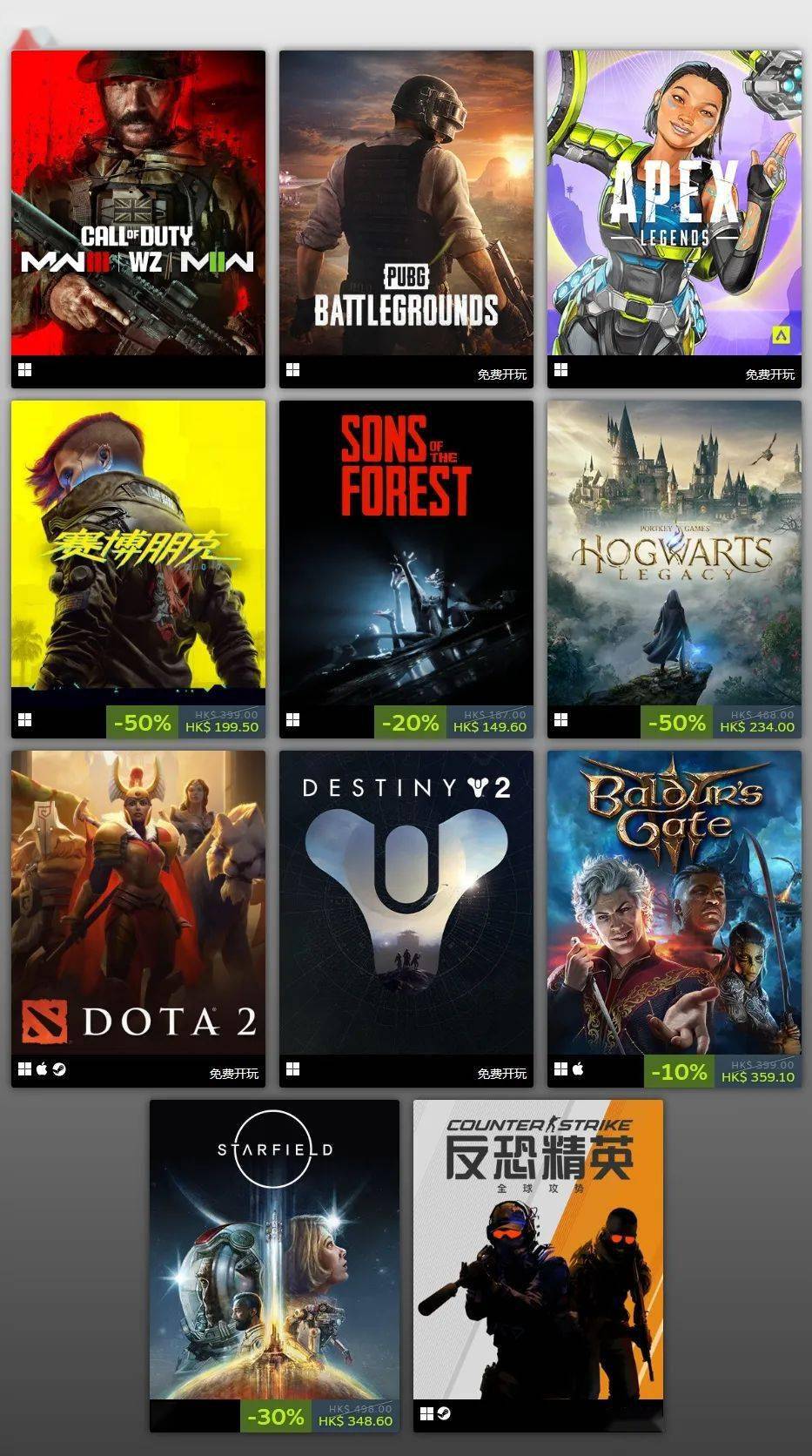The height and width of the screenshot is (1456, 812).
Task: Select the Counter-Strike 2 game tile
Action: [x=538, y=1250]
